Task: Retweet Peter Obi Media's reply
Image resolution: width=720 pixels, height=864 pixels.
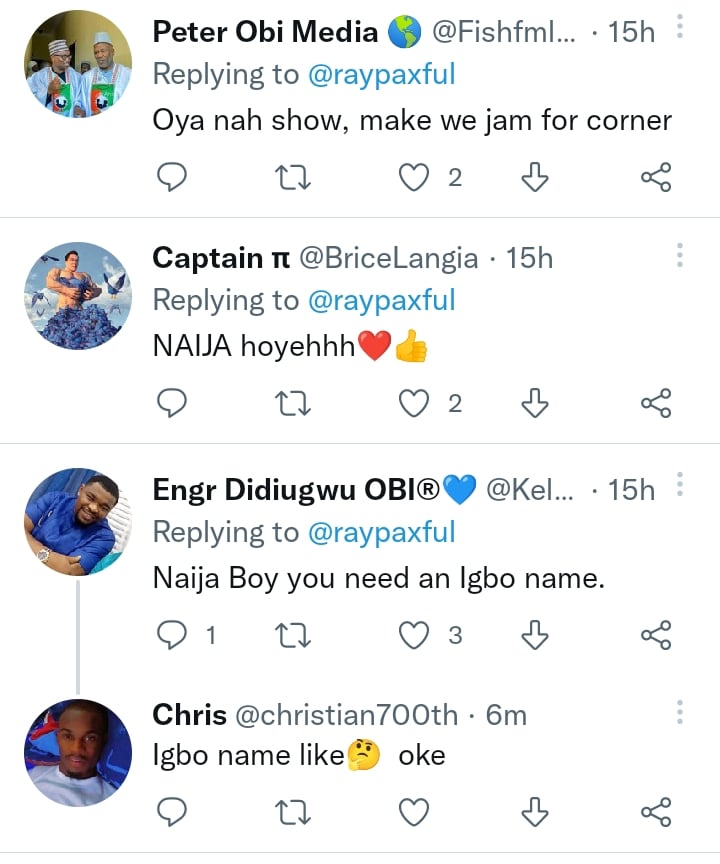Action: tap(293, 178)
